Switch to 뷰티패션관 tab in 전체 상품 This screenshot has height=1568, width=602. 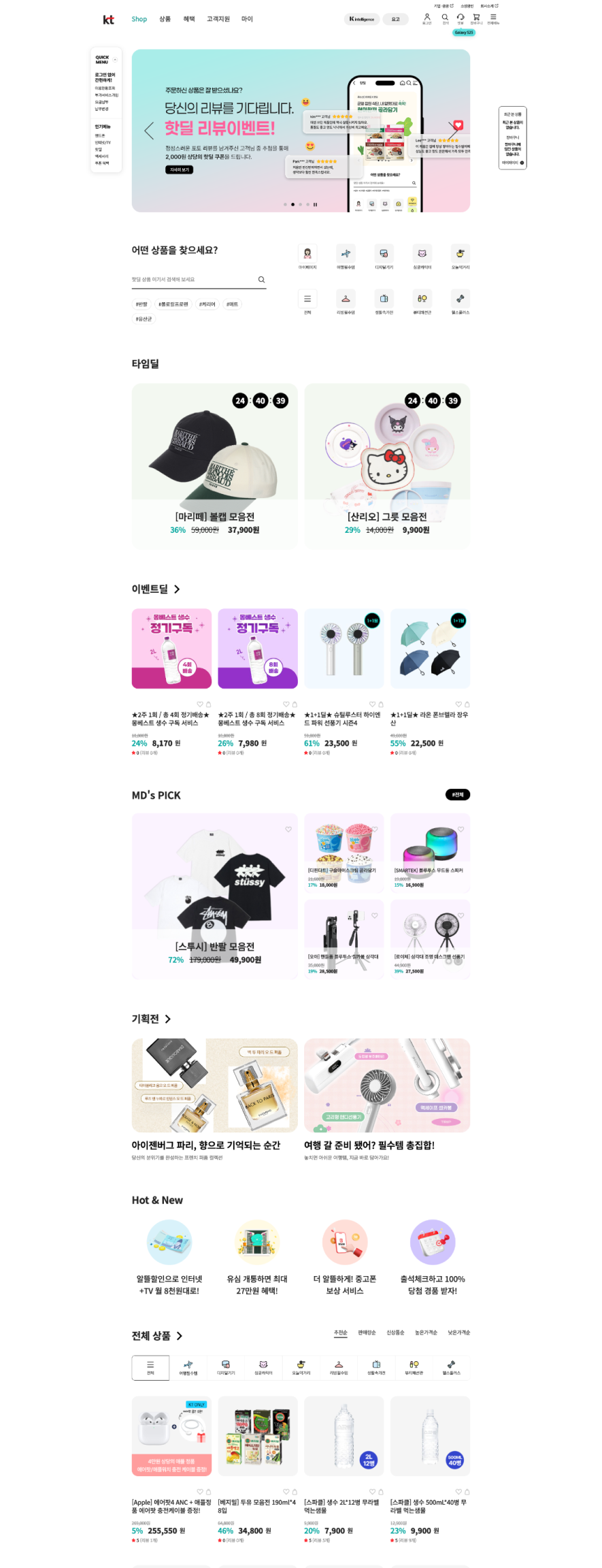tap(414, 1367)
